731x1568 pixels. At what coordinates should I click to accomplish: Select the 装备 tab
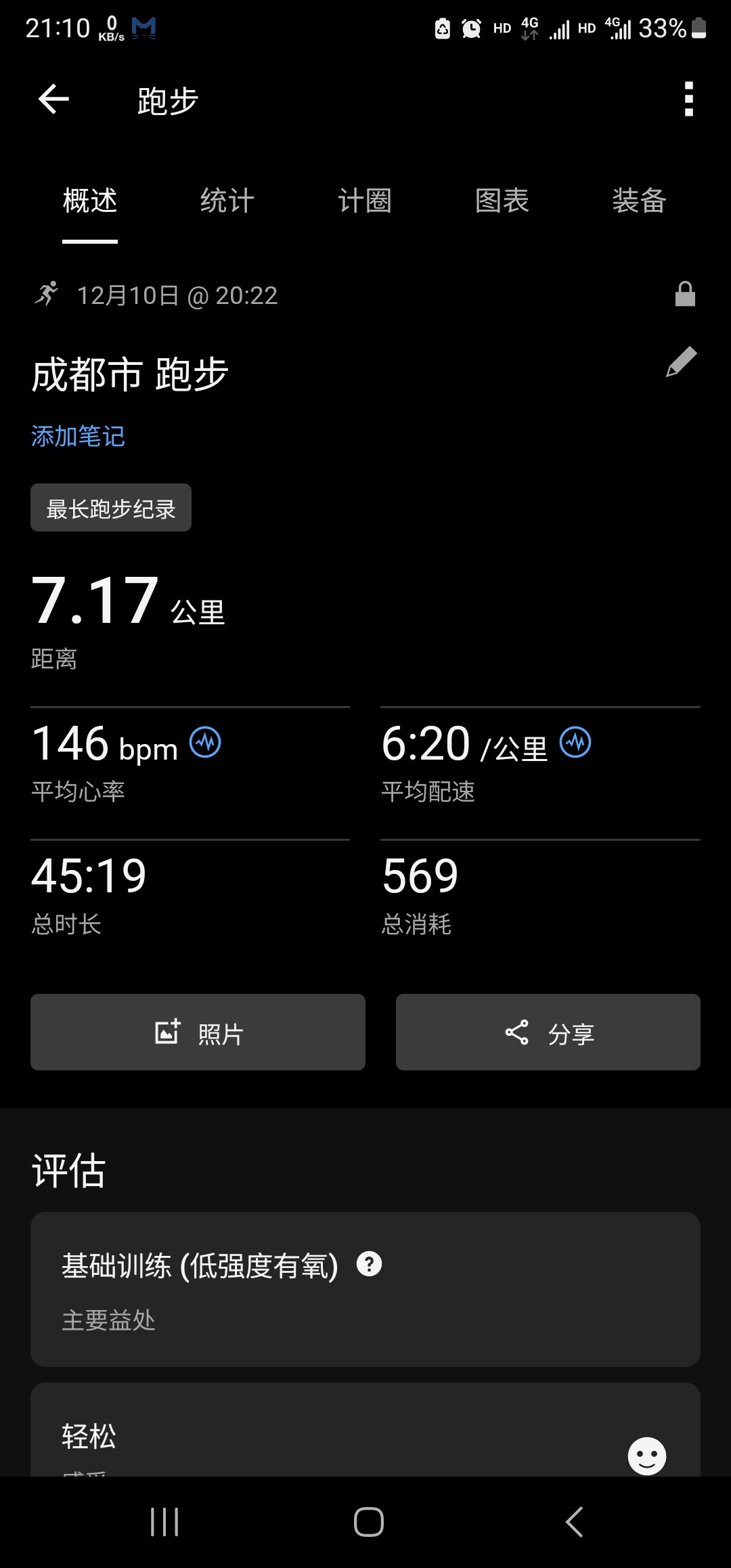tap(639, 201)
